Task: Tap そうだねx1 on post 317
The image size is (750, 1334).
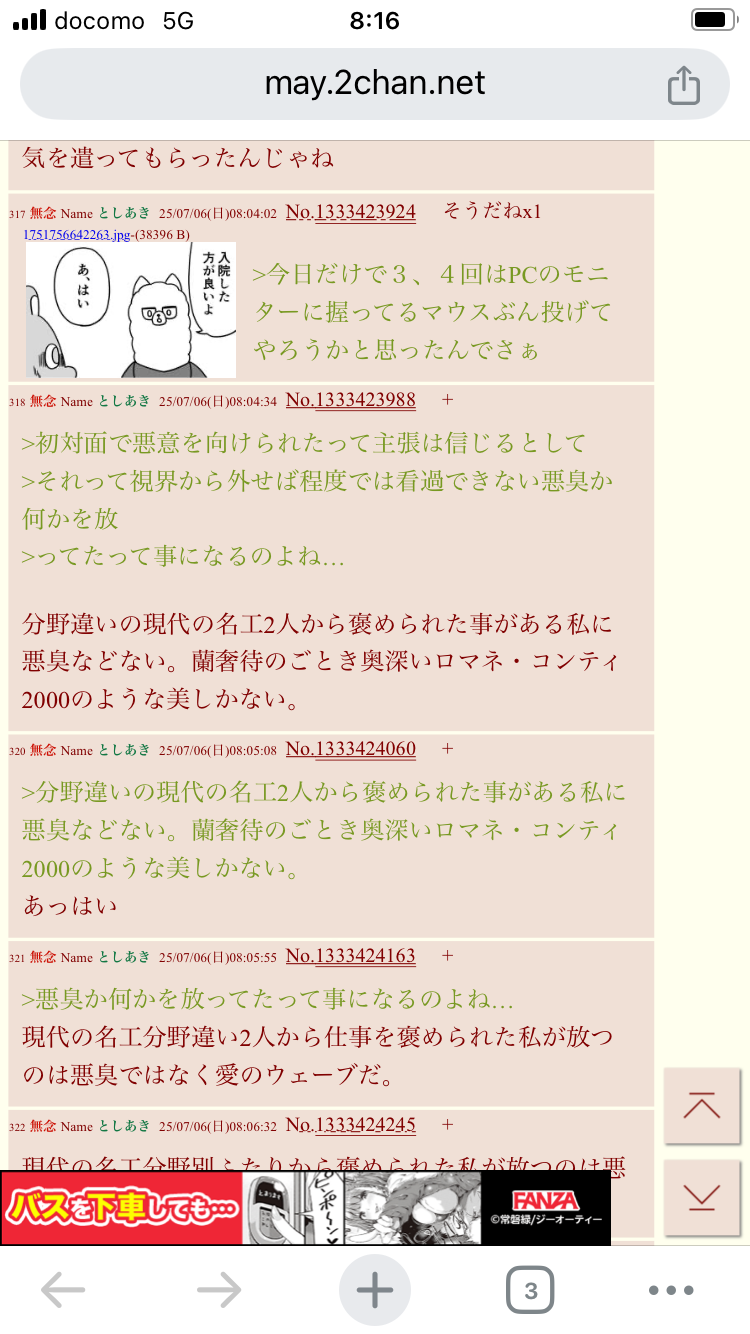Action: tap(492, 212)
